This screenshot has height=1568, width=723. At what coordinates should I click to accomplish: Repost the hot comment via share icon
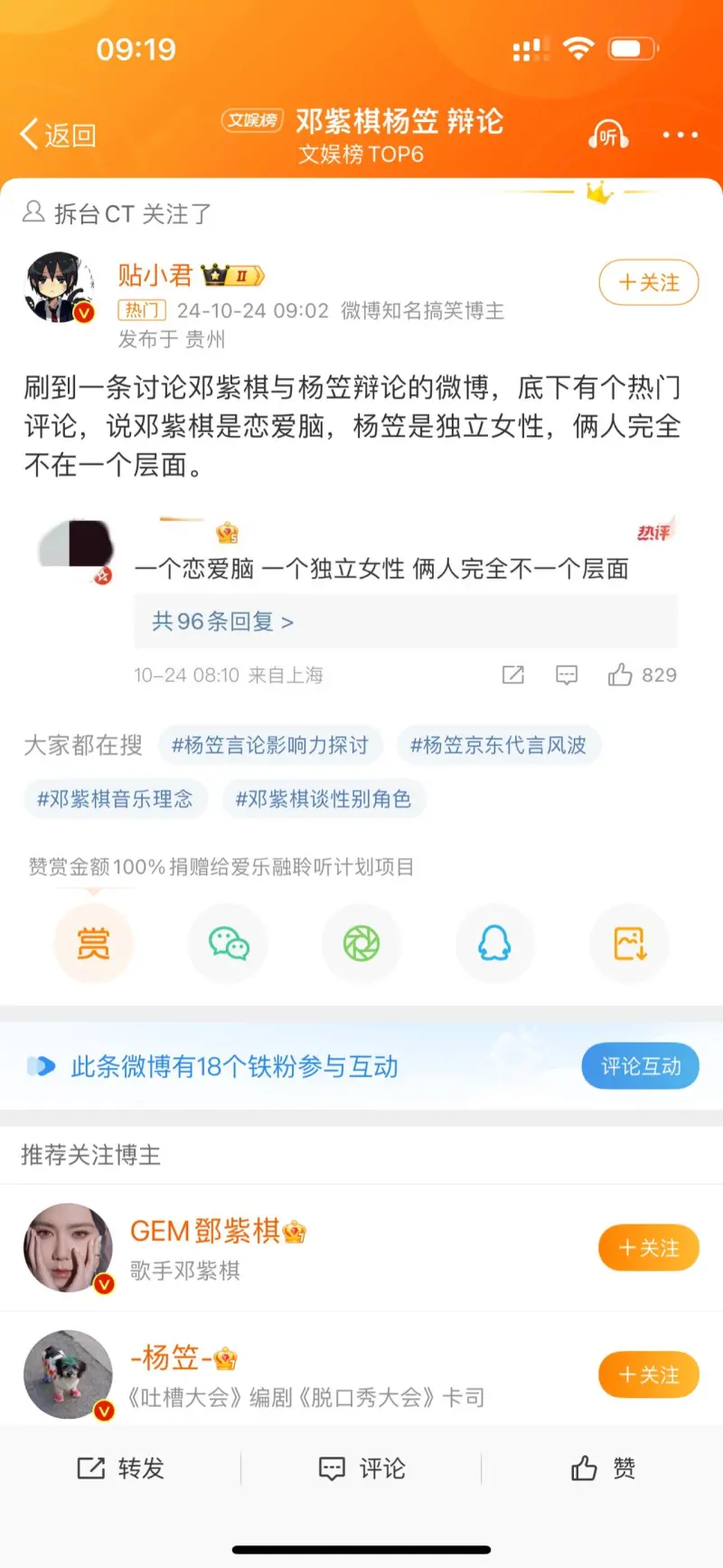click(512, 675)
